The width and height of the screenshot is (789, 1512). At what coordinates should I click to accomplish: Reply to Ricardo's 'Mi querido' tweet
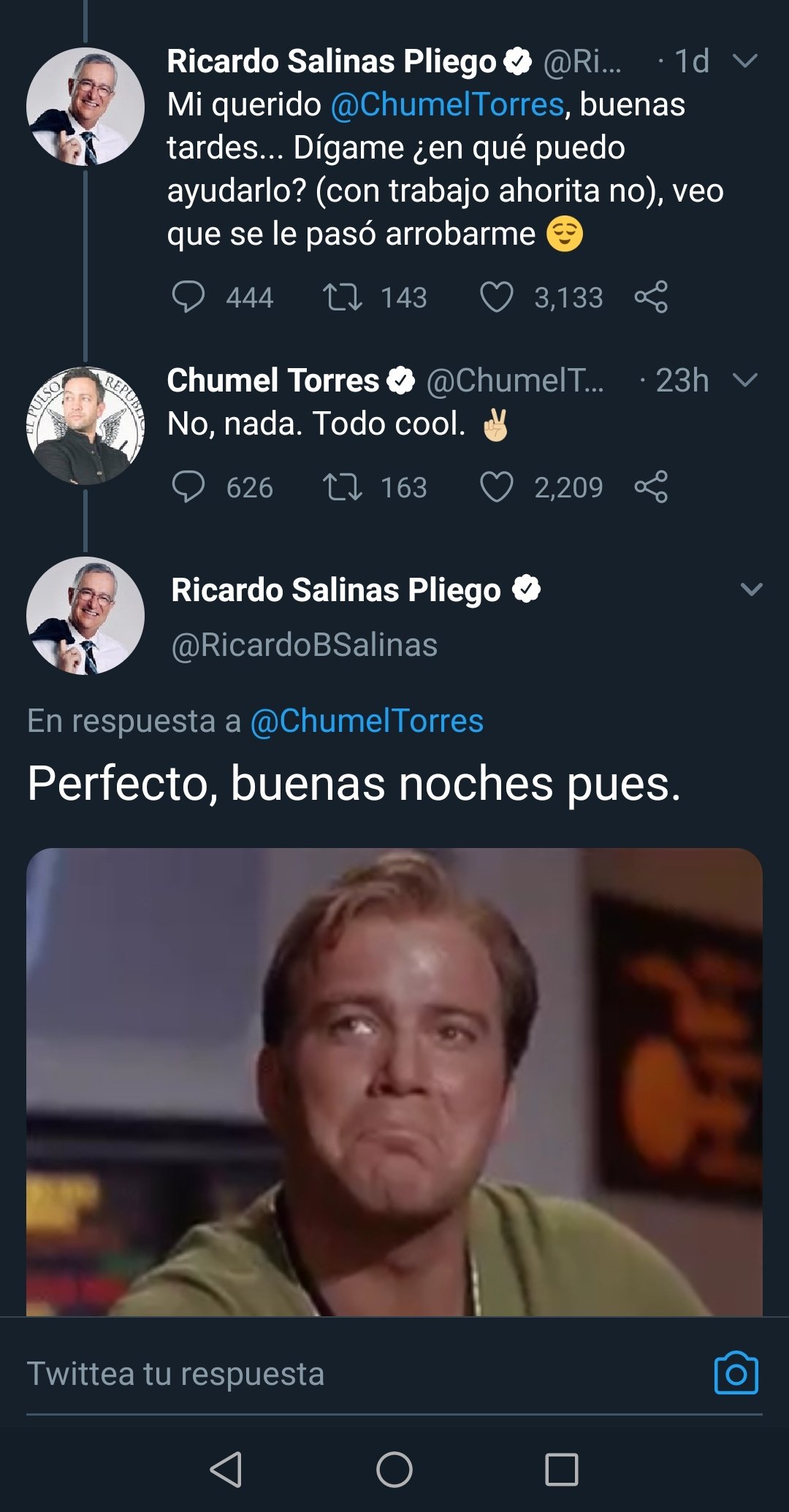click(188, 297)
